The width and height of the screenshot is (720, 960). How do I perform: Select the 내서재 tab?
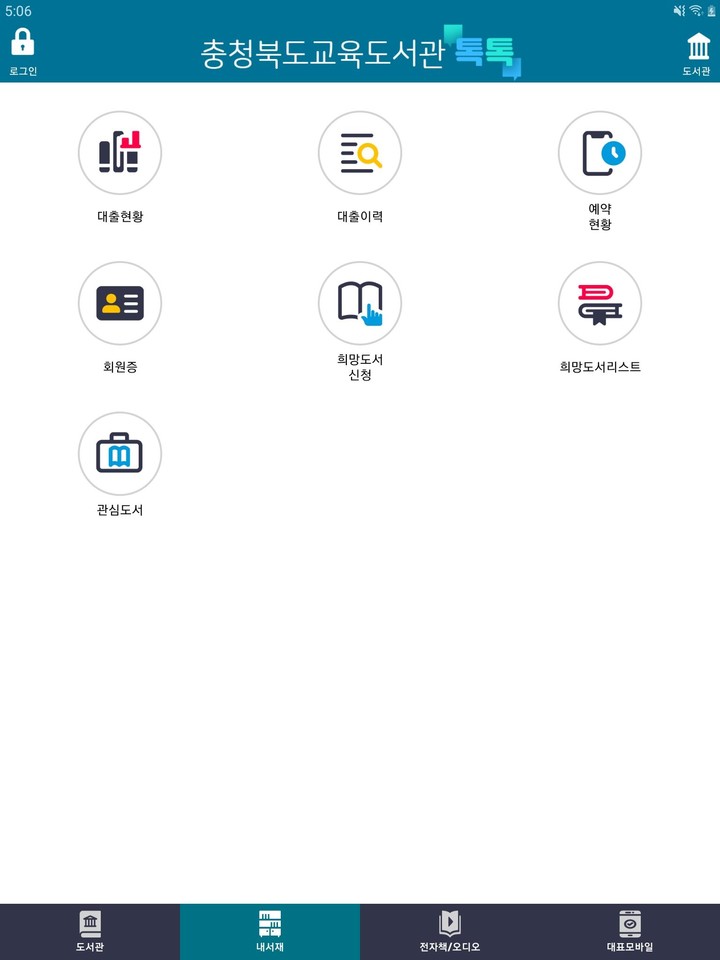click(269, 929)
